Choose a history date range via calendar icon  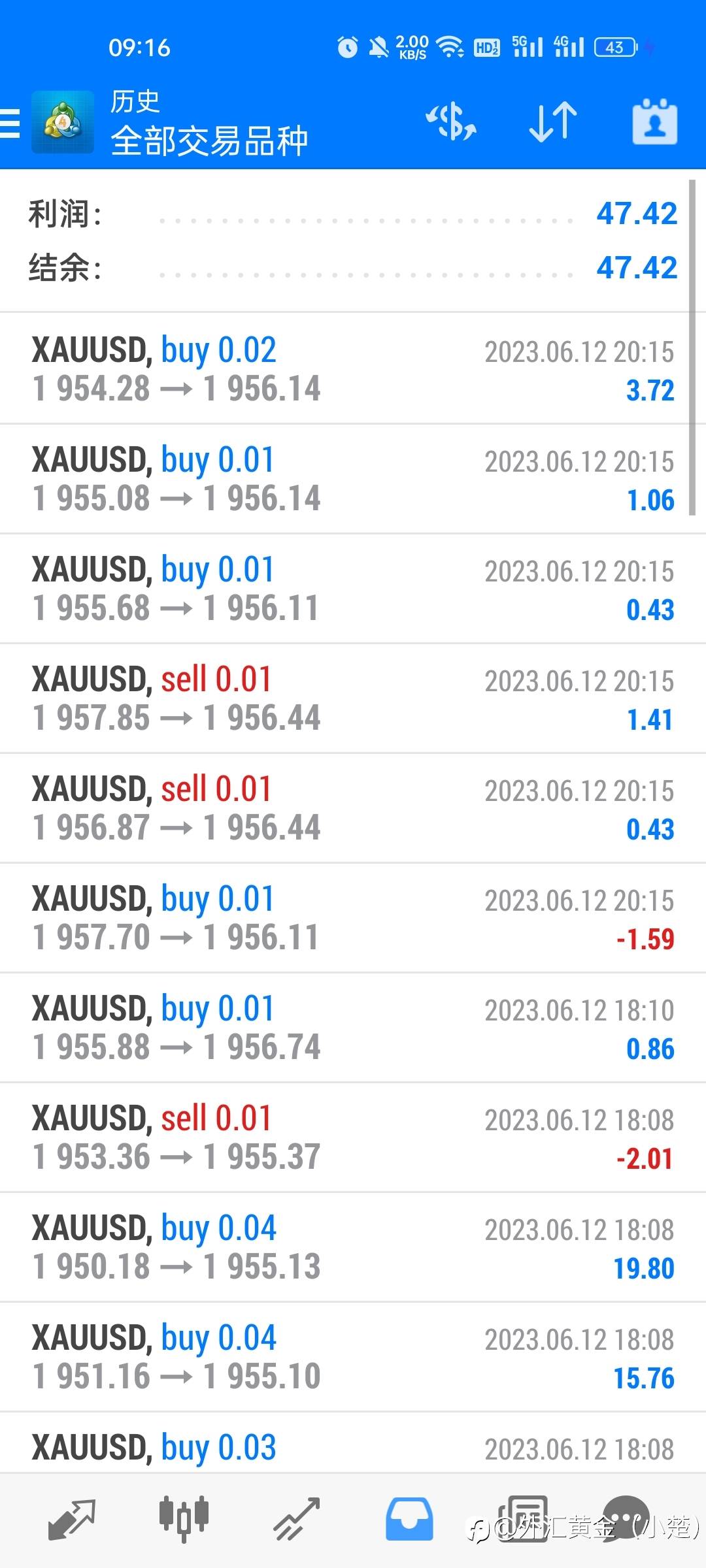tap(654, 122)
